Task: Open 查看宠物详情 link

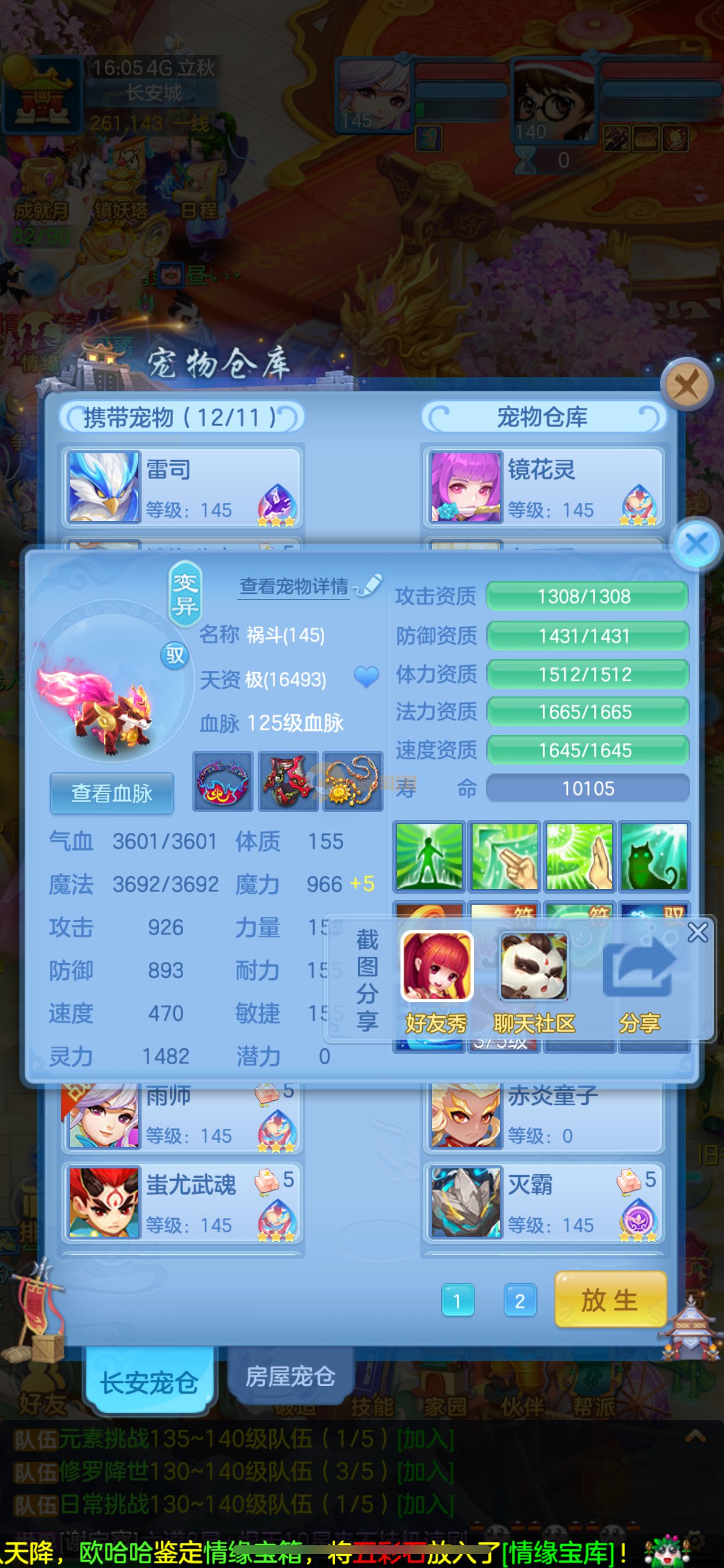Action: tap(294, 586)
